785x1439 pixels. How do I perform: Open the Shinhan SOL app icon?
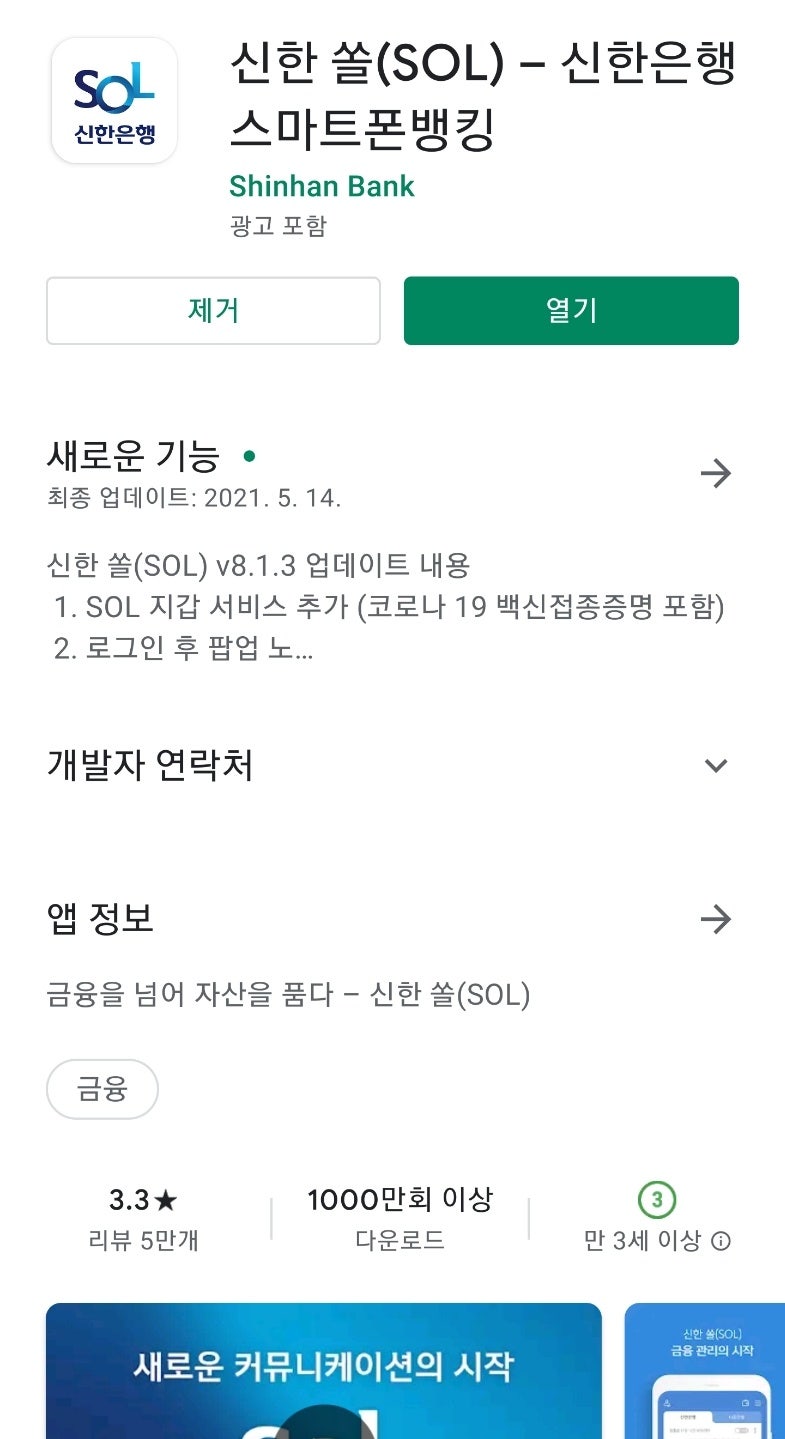pos(113,100)
